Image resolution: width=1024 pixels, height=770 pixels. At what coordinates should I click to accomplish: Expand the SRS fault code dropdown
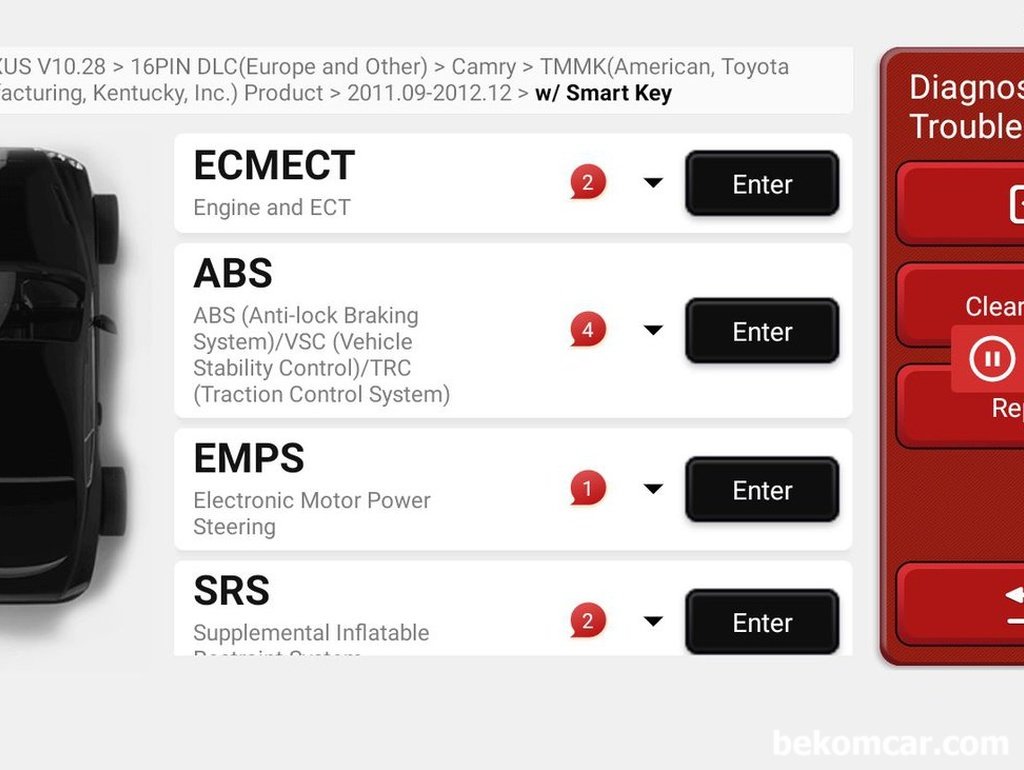coord(653,621)
